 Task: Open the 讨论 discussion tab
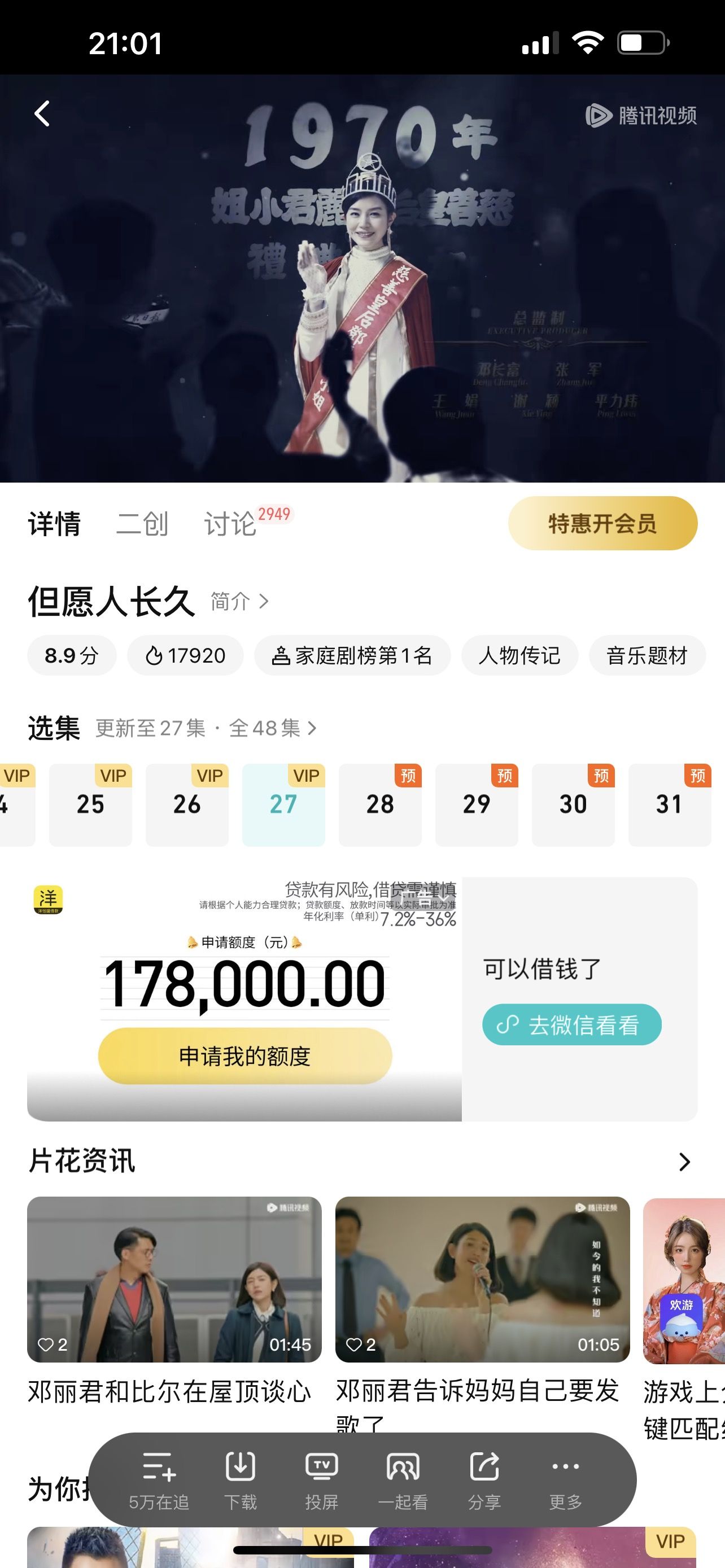click(x=230, y=523)
